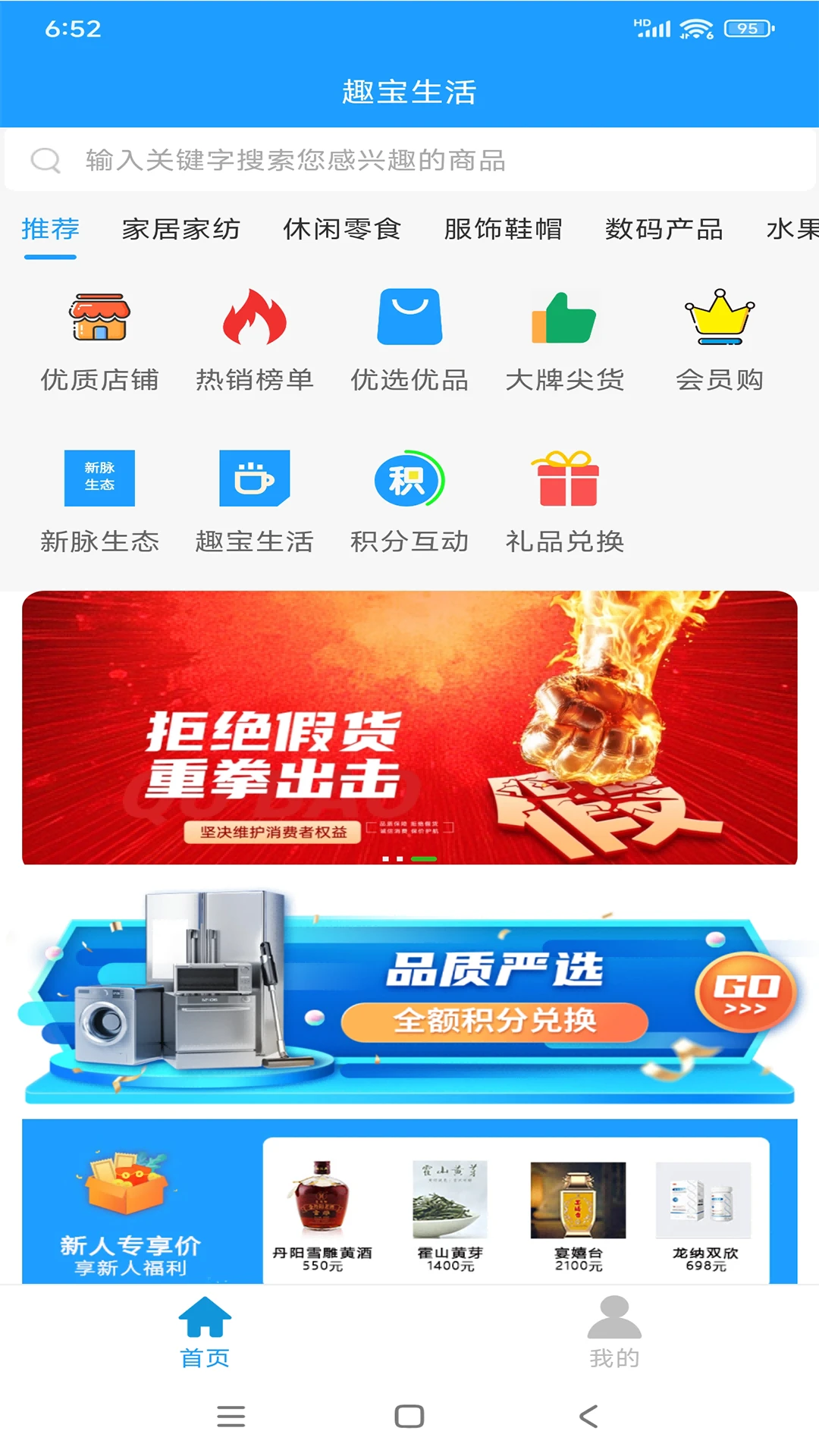Open 优质店铺 shortcut

click(99, 341)
